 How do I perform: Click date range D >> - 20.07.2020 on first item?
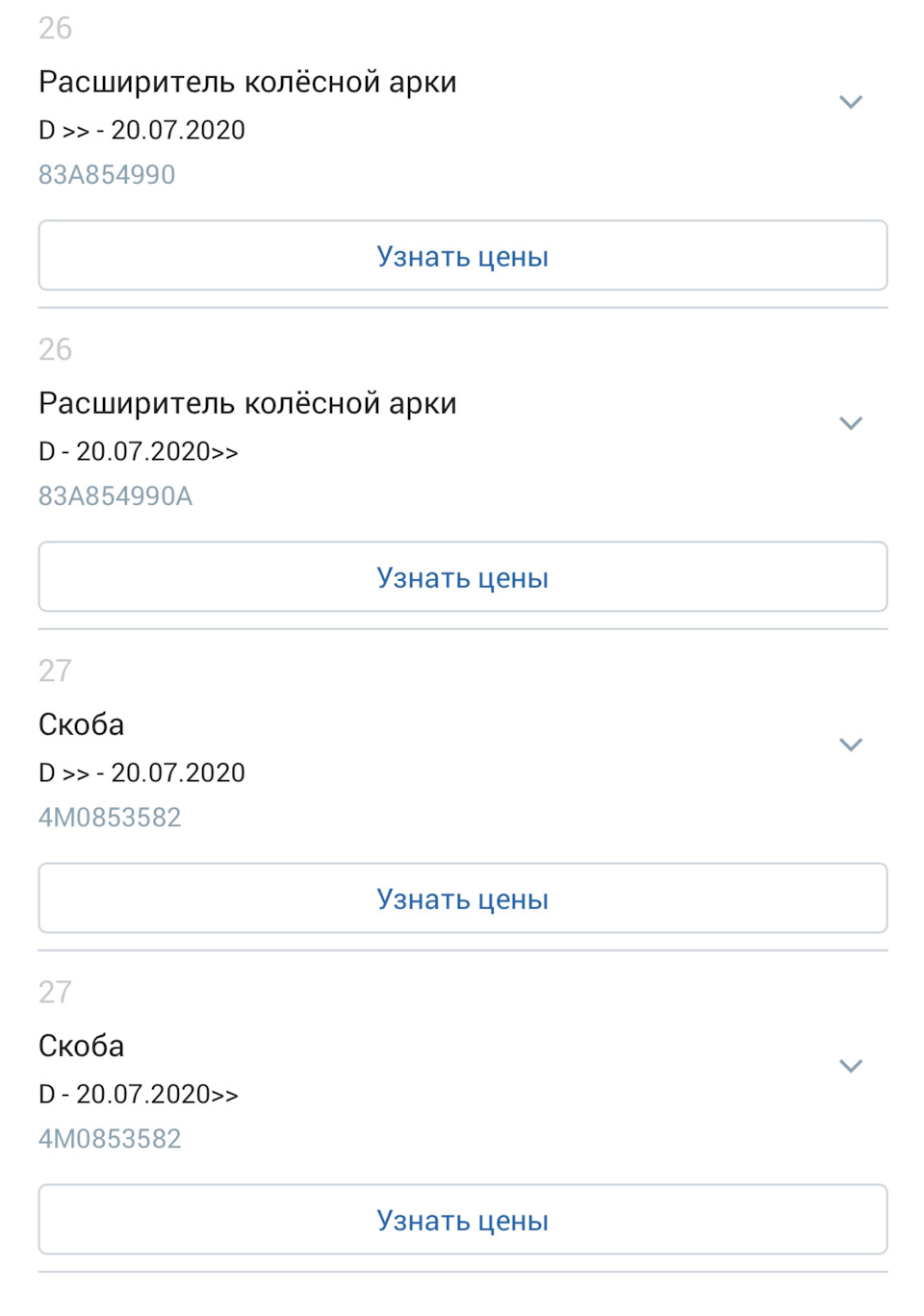[x=141, y=129]
